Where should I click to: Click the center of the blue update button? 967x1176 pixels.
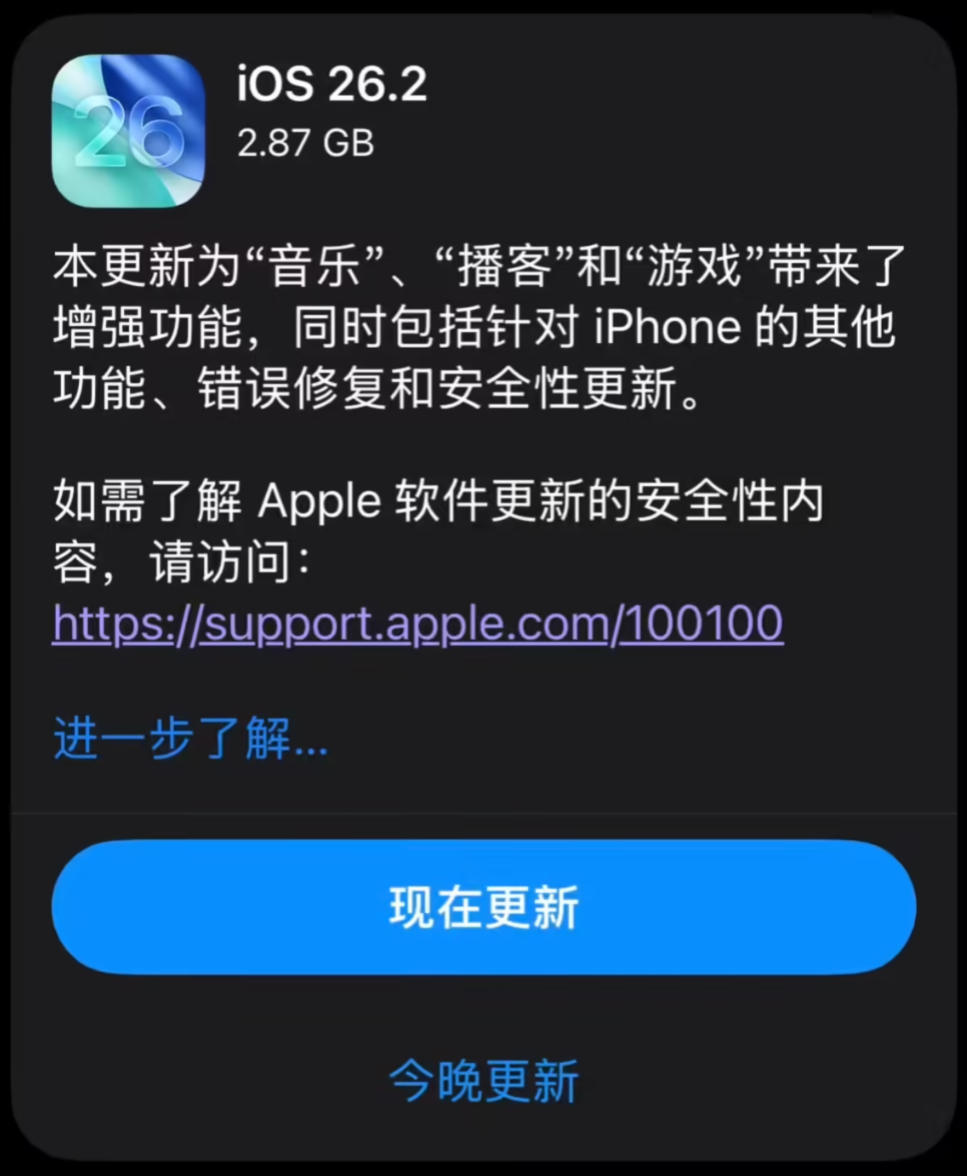(484, 906)
